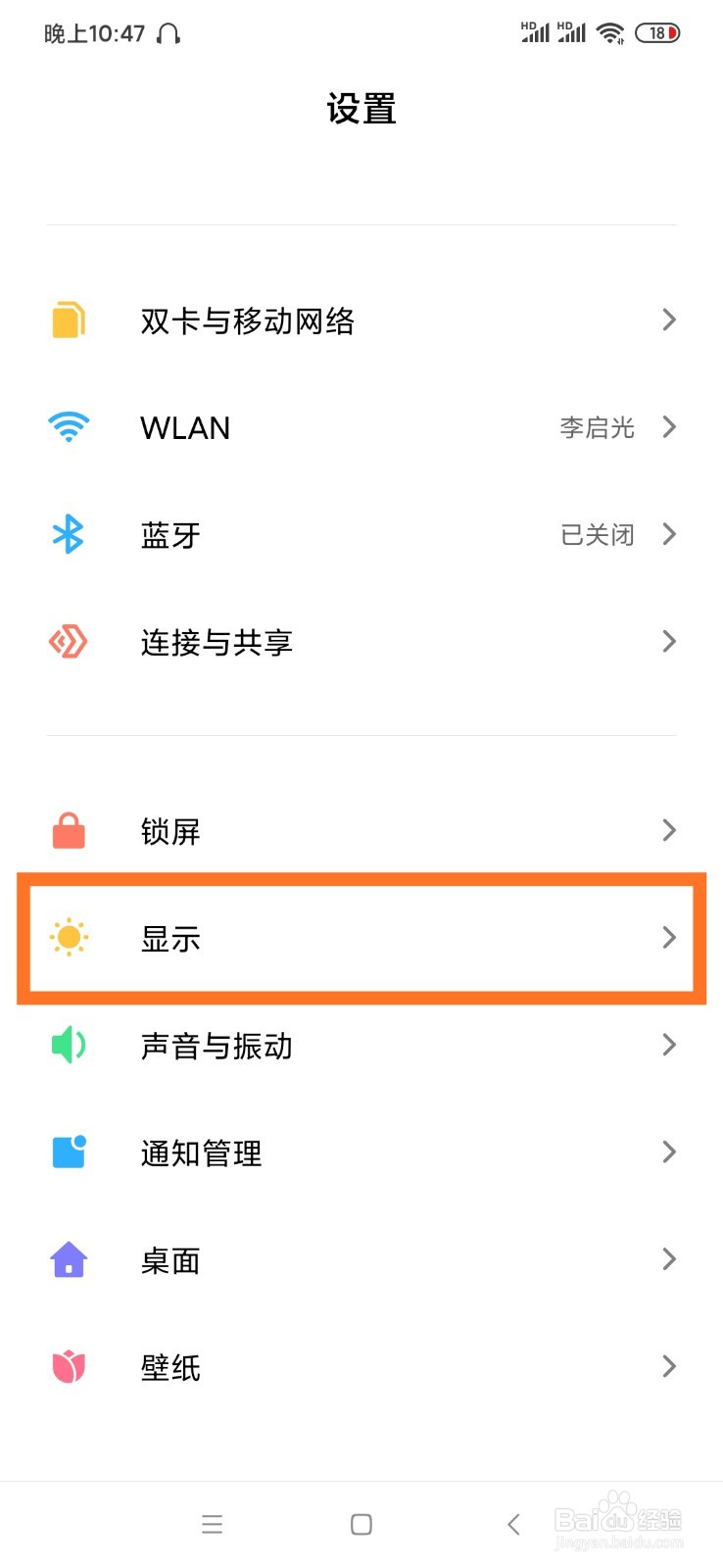Select the green speaker sound icon
This screenshot has height=1568, width=723.
68,1045
